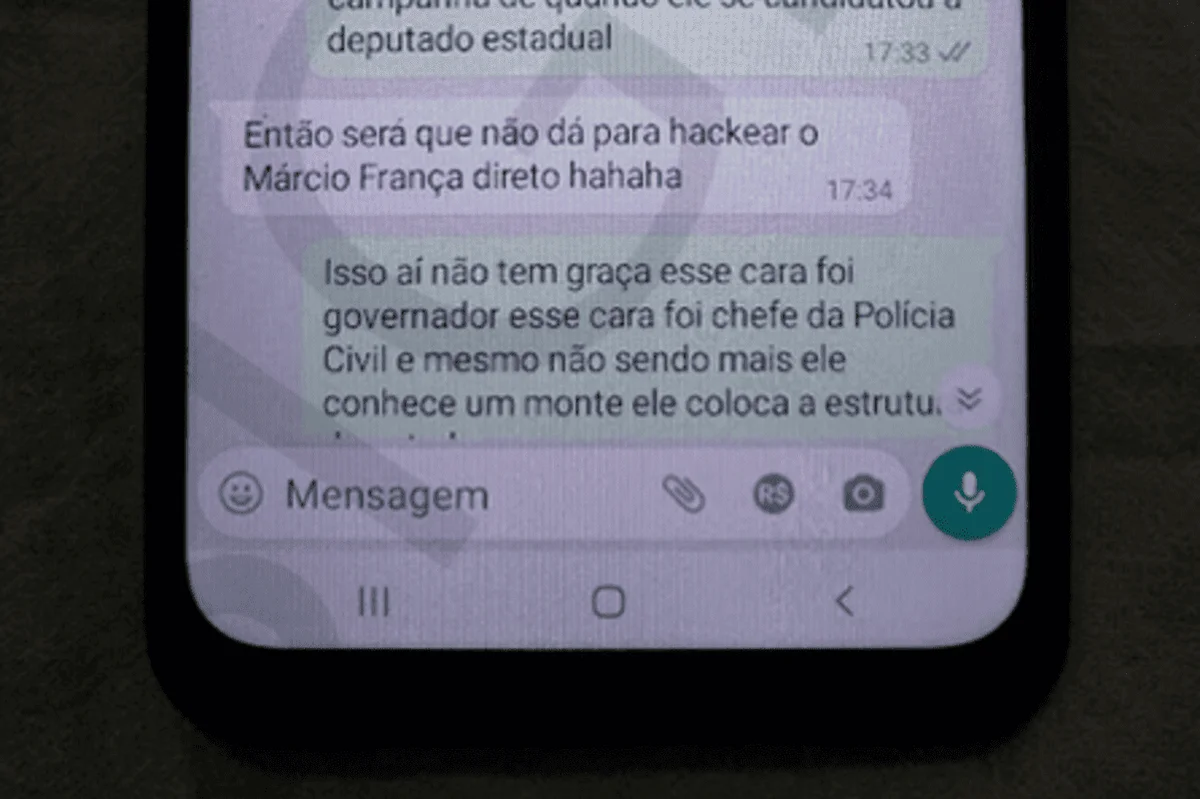Go back with the system back button
This screenshot has width=1200, height=799.
pyautogui.click(x=845, y=602)
